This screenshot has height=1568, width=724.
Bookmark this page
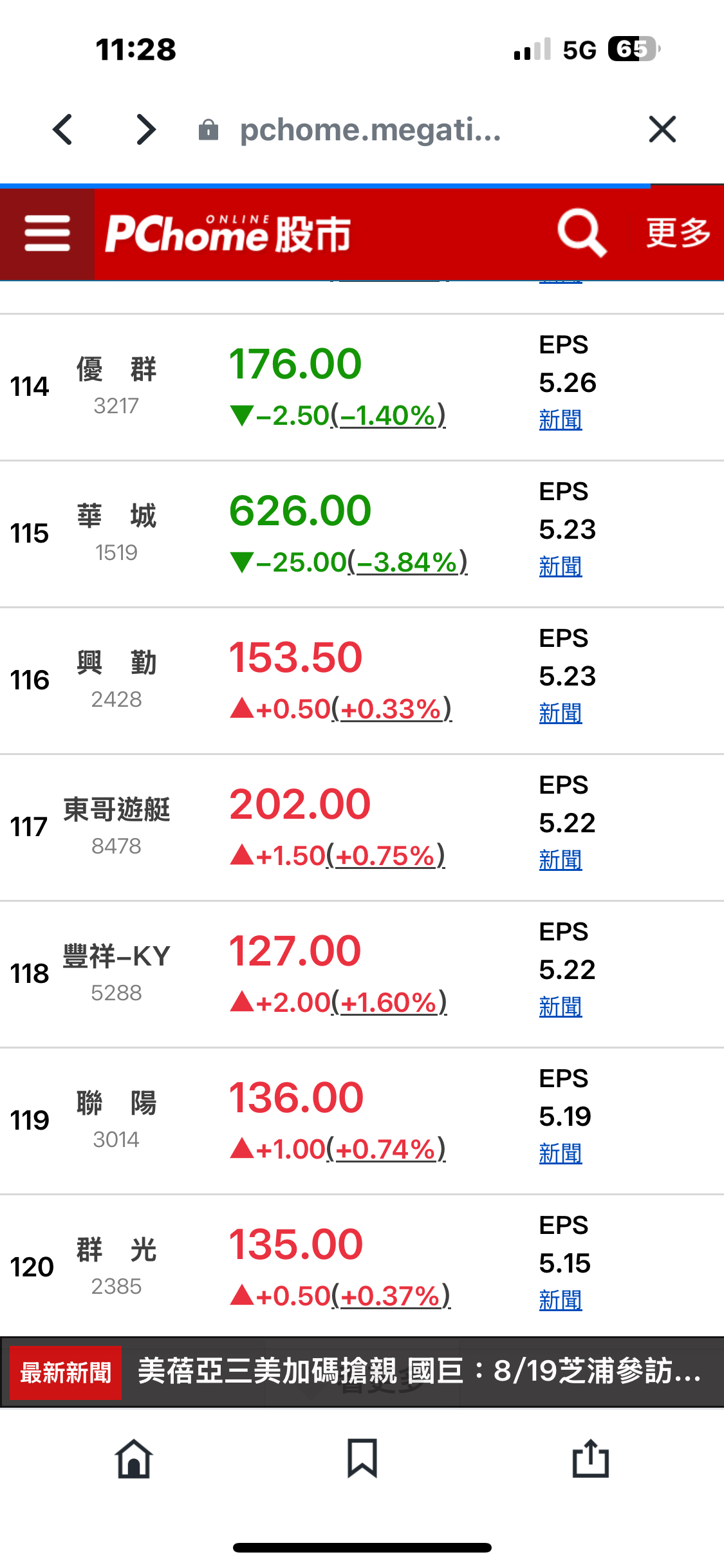pos(362,1459)
